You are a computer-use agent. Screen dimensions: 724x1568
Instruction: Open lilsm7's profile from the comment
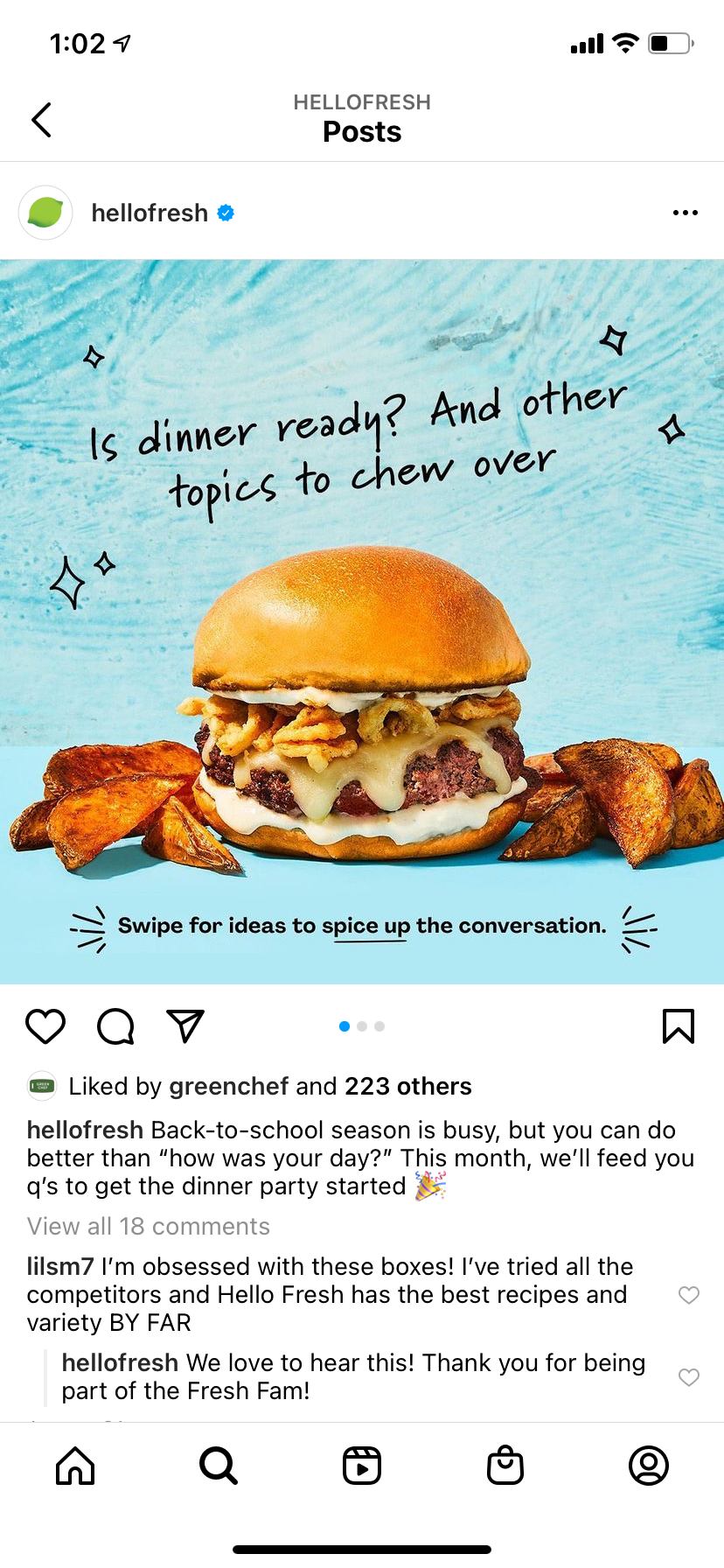point(59,1267)
